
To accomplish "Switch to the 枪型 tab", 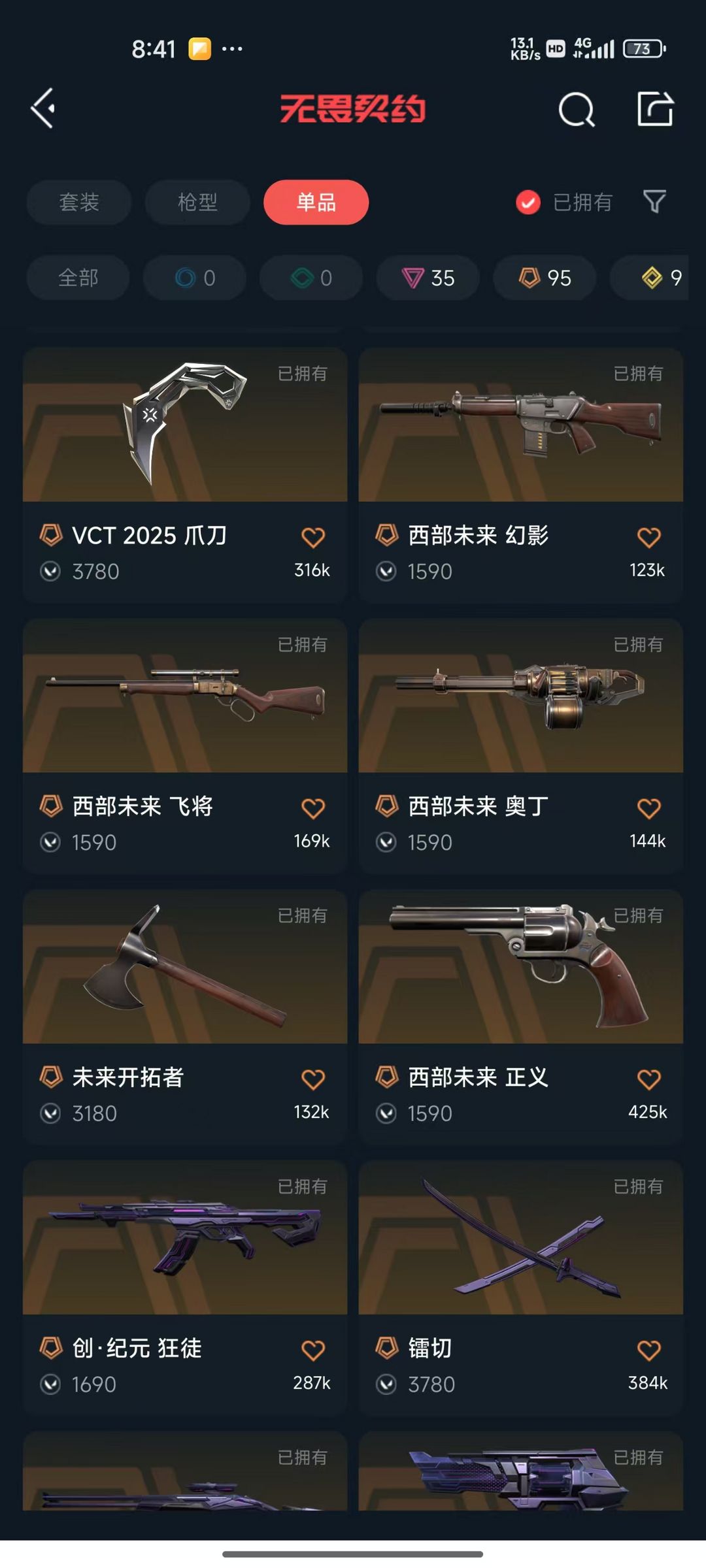I will point(197,203).
